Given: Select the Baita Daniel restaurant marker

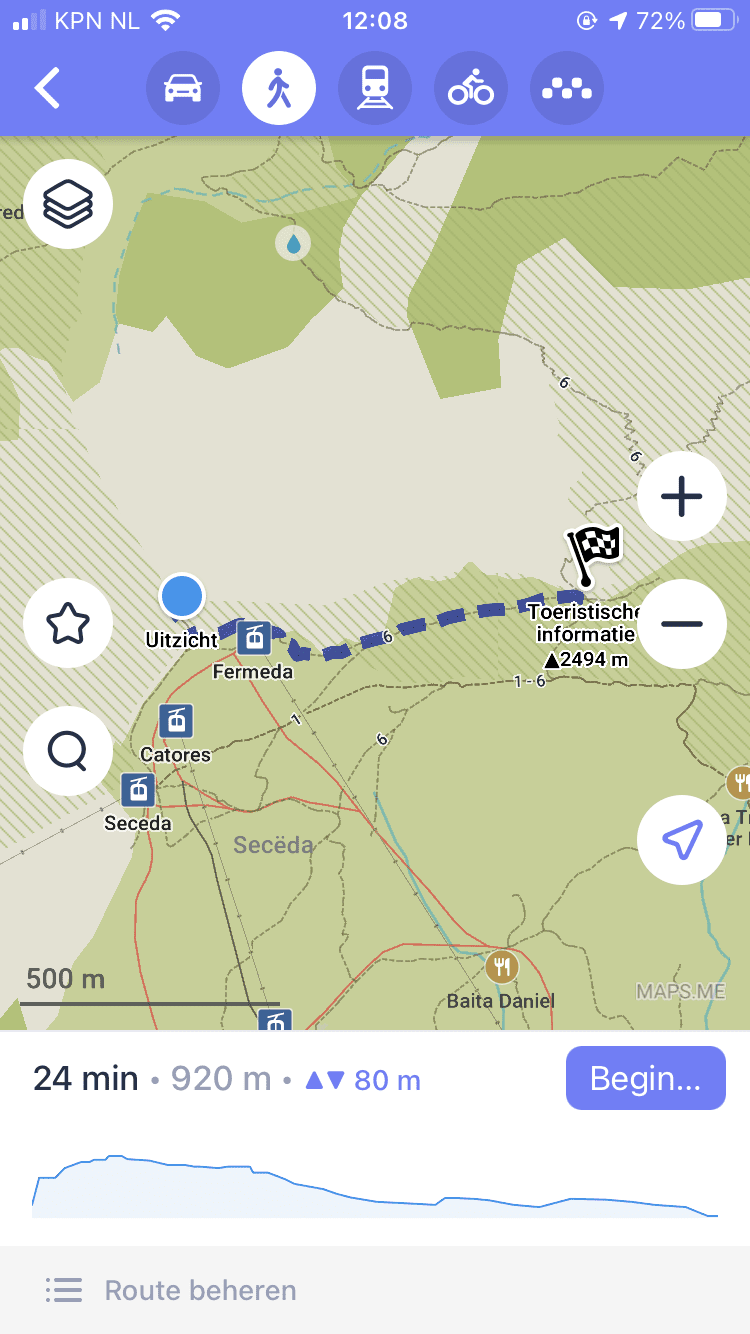Looking at the screenshot, I should point(501,966).
